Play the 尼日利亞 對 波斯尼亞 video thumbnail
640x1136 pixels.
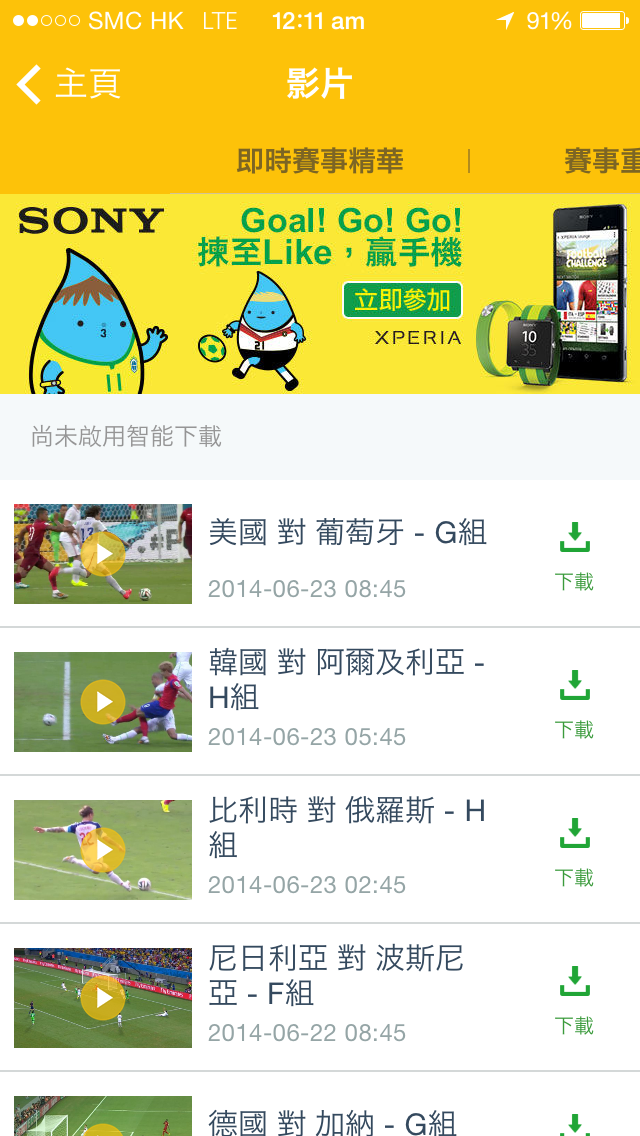click(103, 998)
